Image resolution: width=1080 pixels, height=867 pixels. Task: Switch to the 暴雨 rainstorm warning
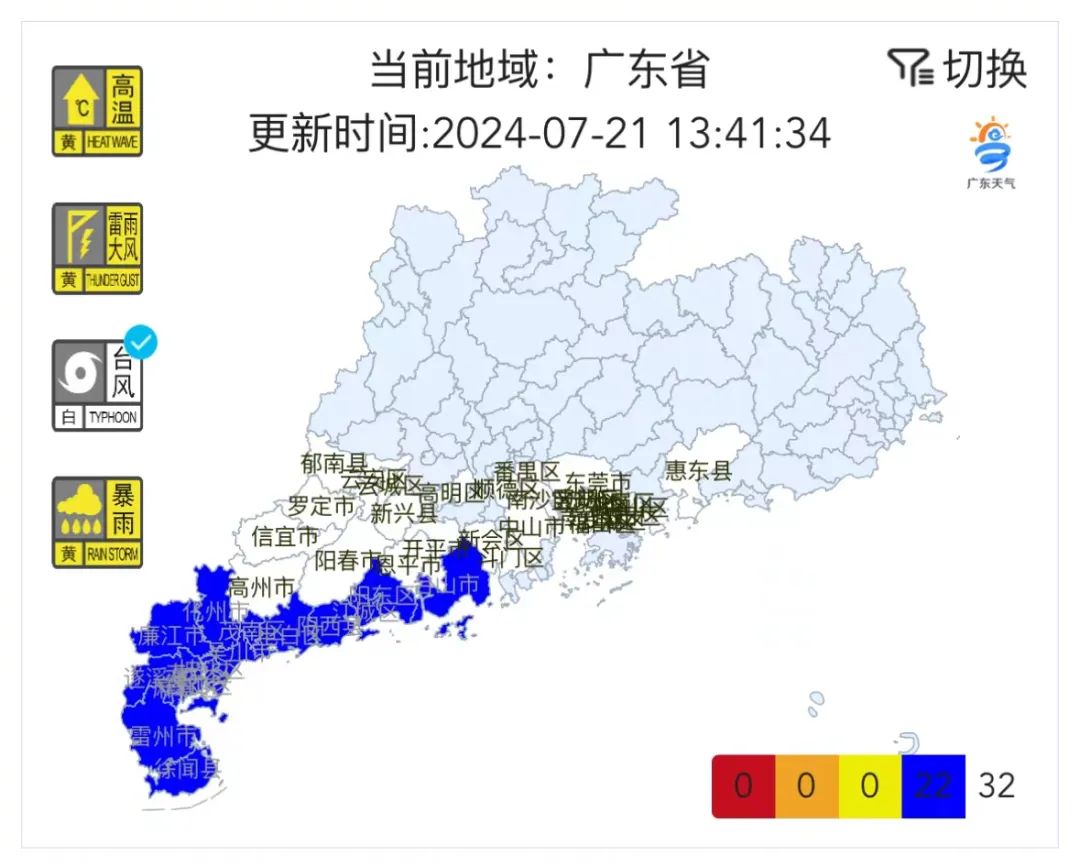97,523
